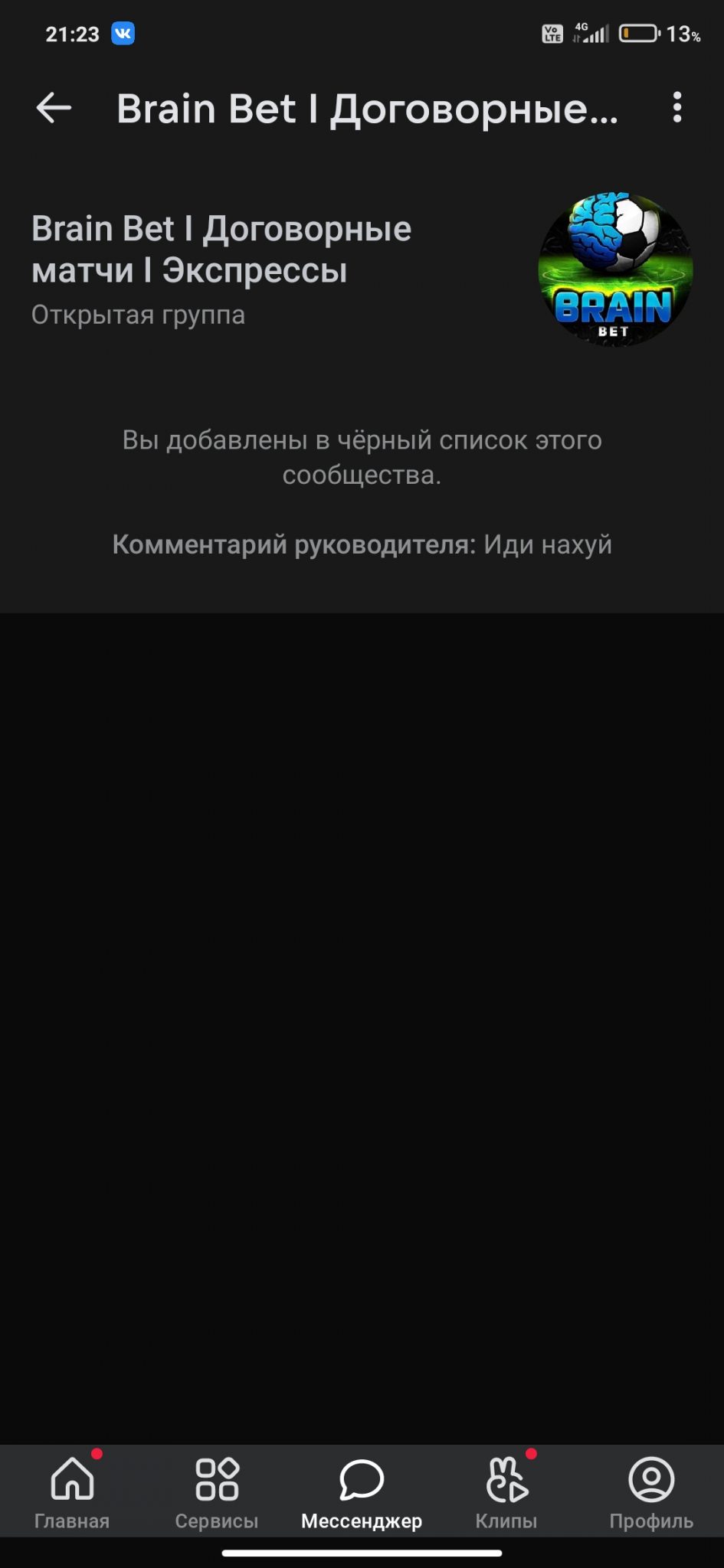
Task: Open the Brain Bet group avatar
Action: pos(615,269)
